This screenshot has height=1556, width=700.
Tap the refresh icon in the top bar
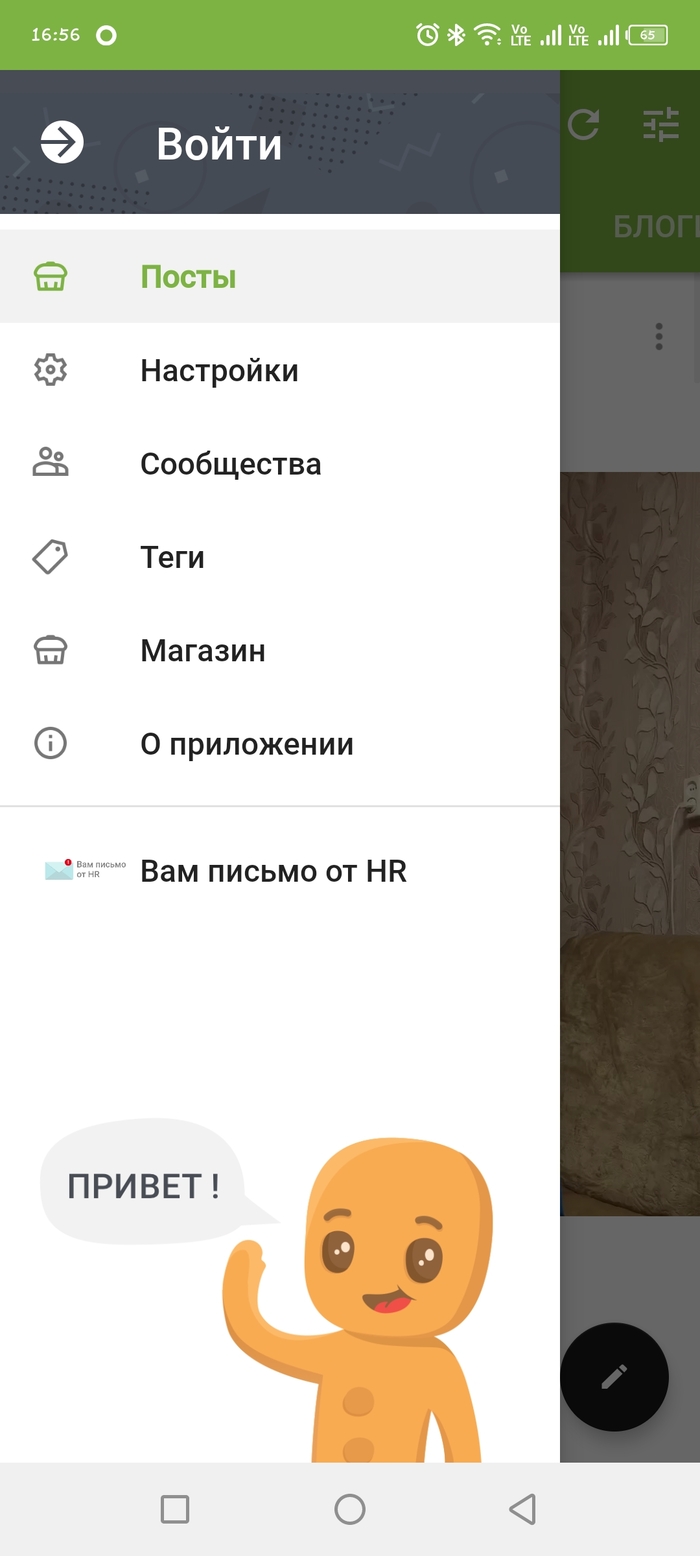pos(583,125)
